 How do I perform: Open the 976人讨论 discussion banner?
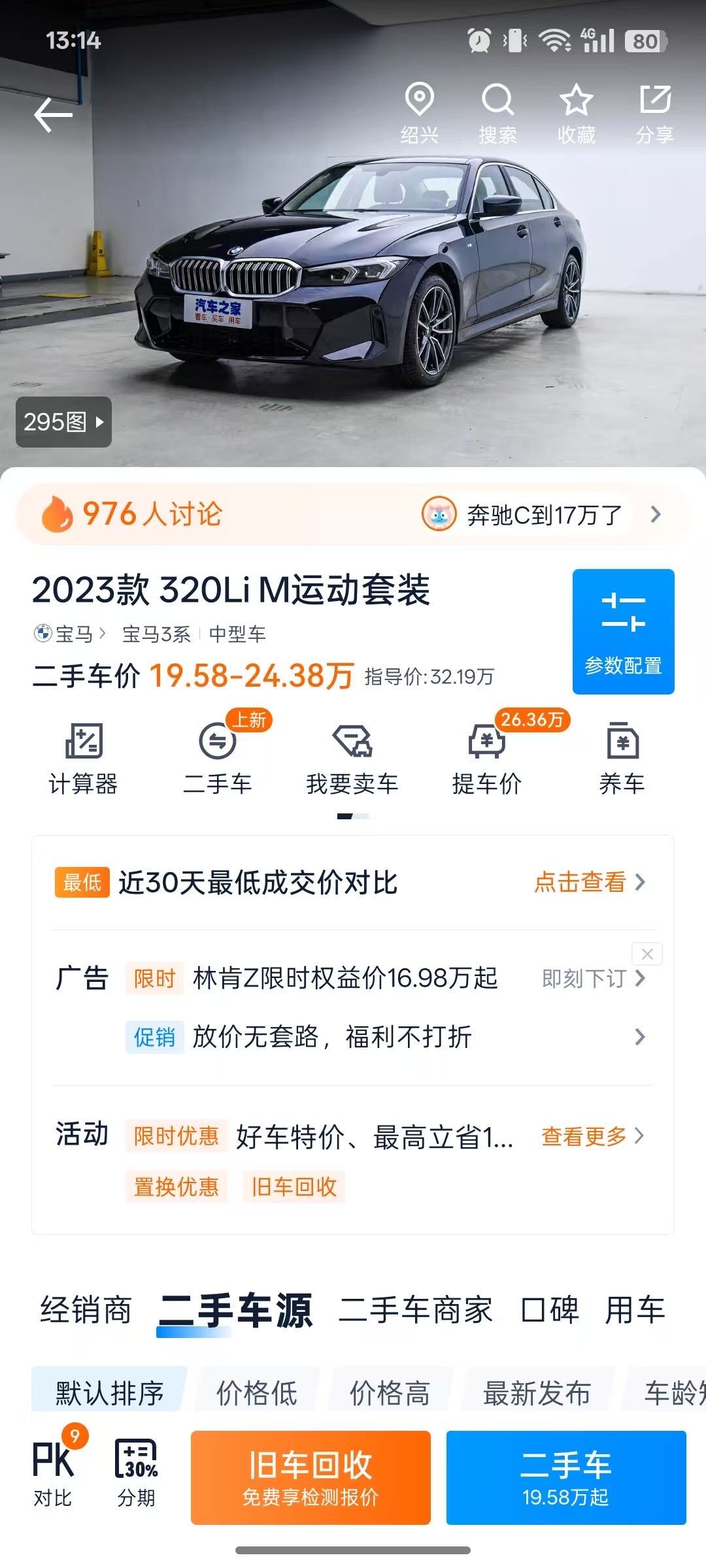(x=353, y=514)
